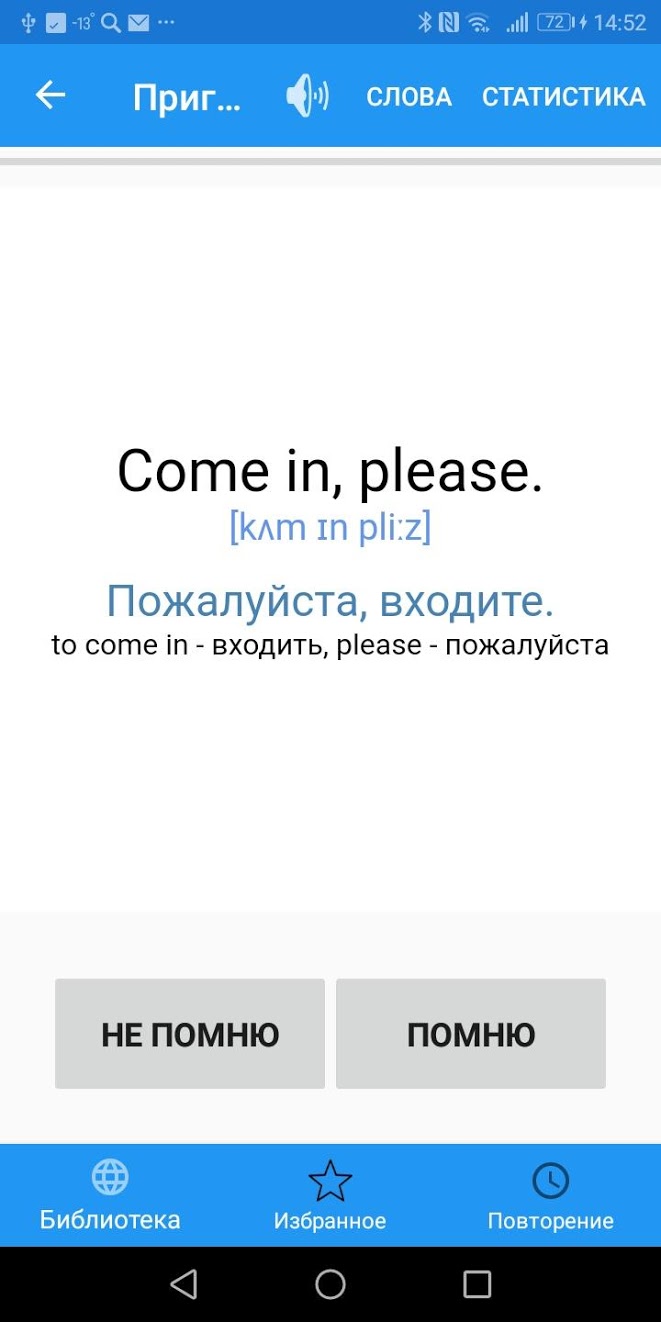Viewport: 661px width, 1322px height.
Task: Open the Избранное tab
Action: 330,1196
